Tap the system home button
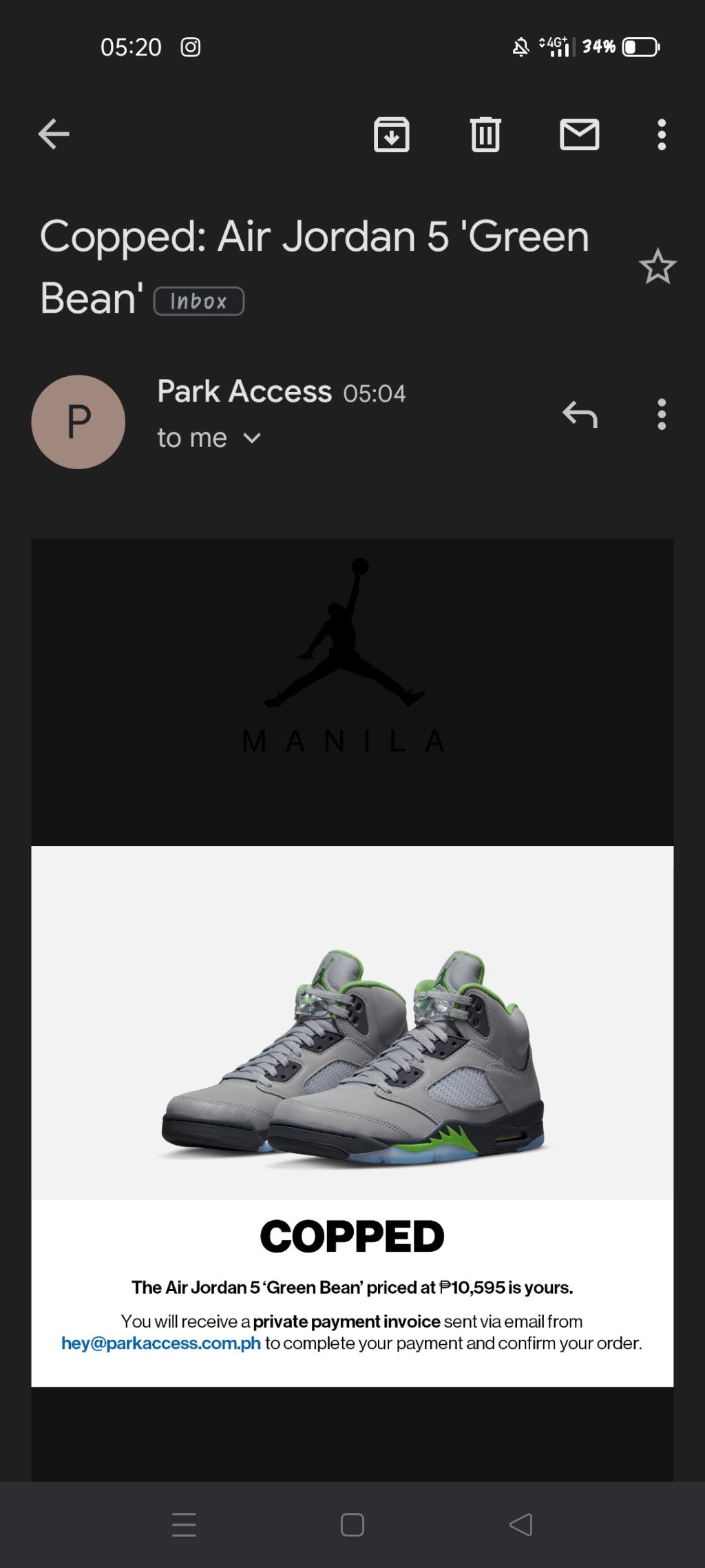This screenshot has height=1568, width=705. click(x=352, y=1524)
